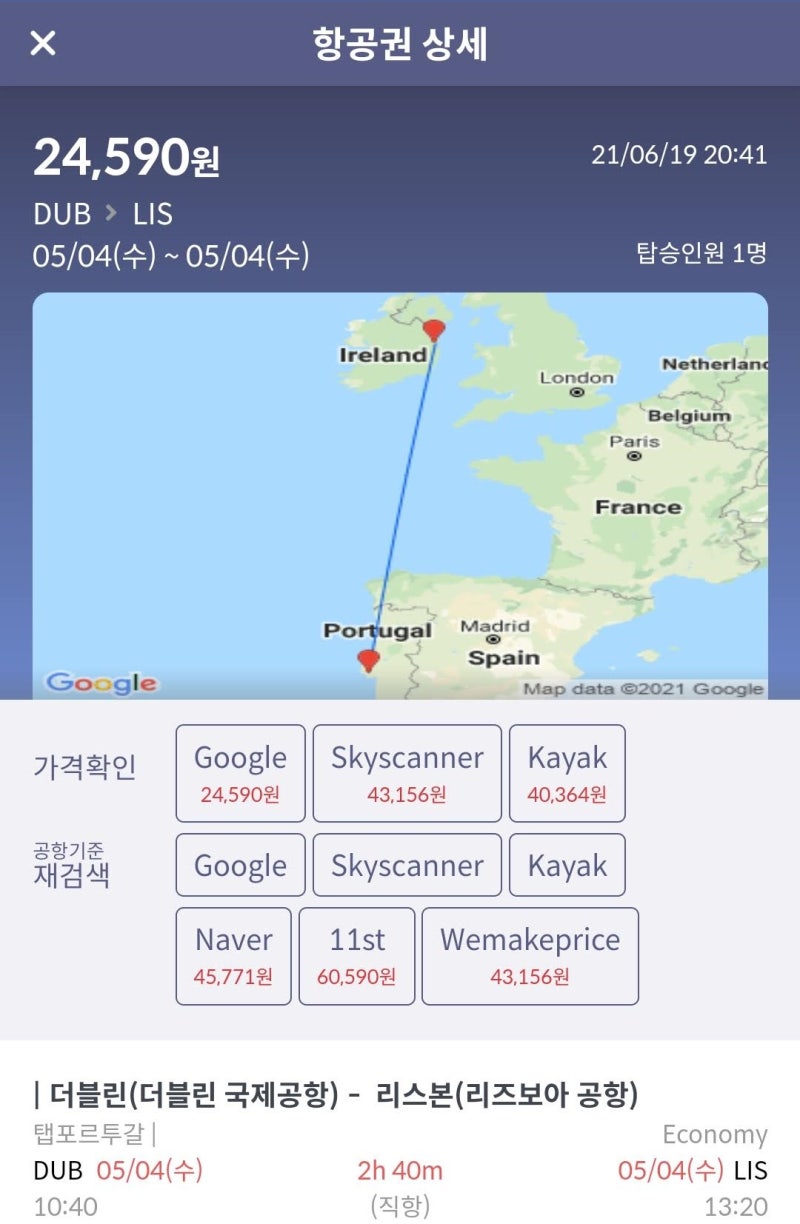800x1224 pixels.
Task: Open the 11st price of 60,590원
Action: (357, 956)
